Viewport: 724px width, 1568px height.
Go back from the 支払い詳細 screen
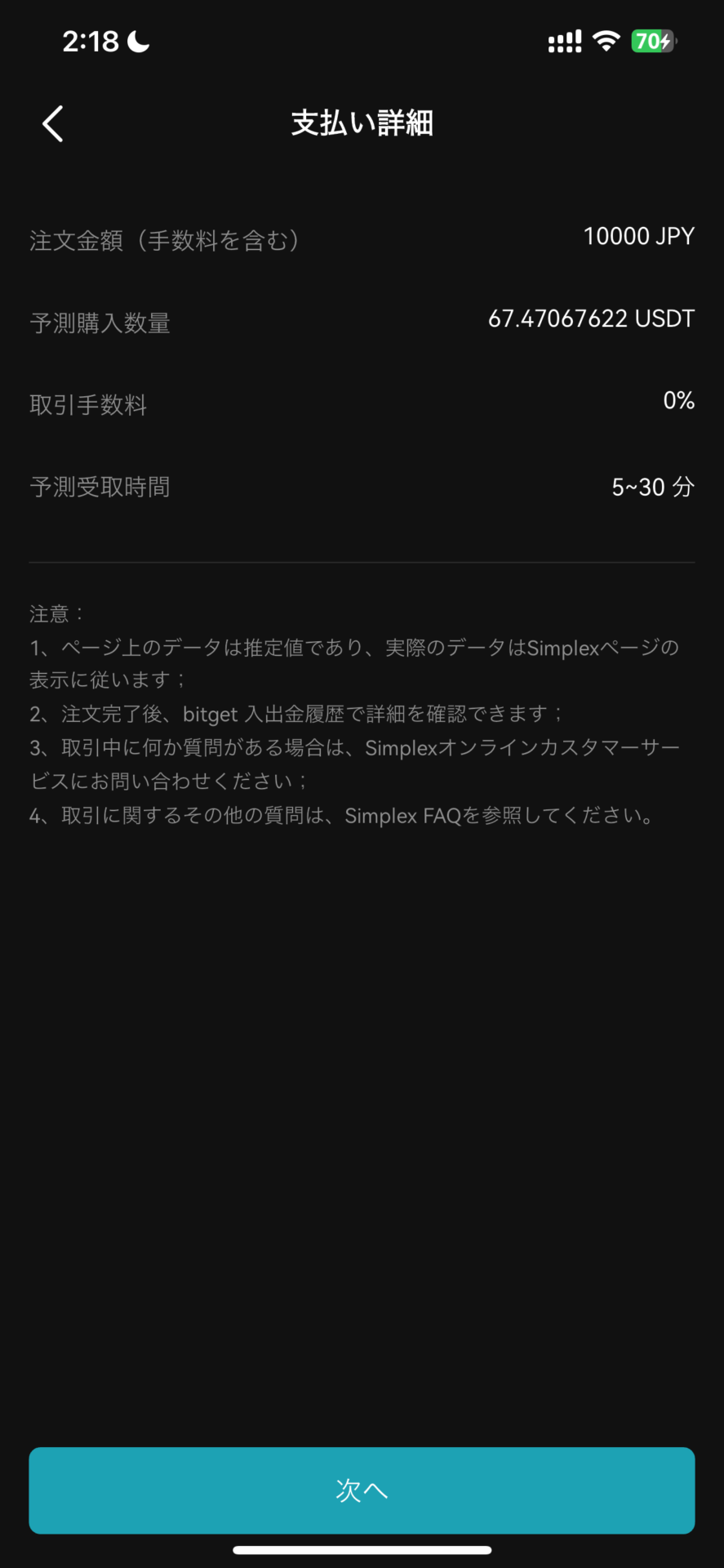[x=53, y=124]
